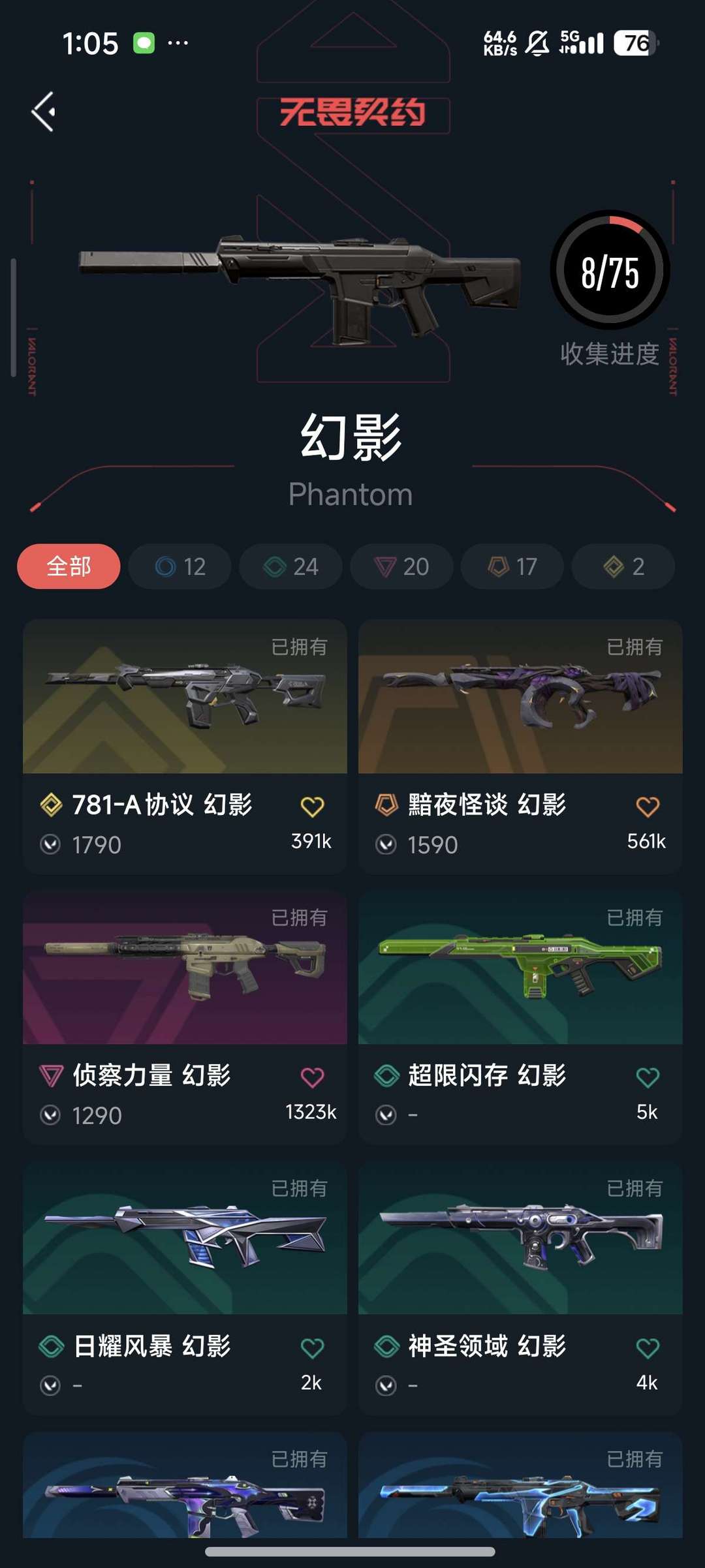Filter by green tier with 24 skins
Image resolution: width=705 pixels, height=1568 pixels.
(290, 566)
